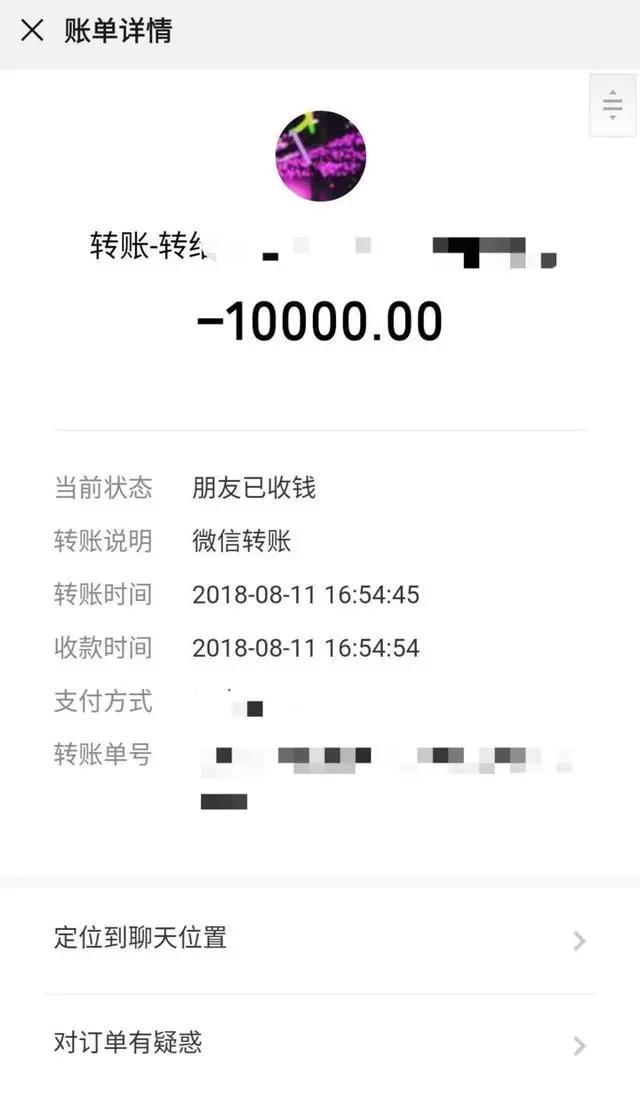The width and height of the screenshot is (640, 1097).
Task: Tap the scroll handle on the right edge
Action: 612,105
